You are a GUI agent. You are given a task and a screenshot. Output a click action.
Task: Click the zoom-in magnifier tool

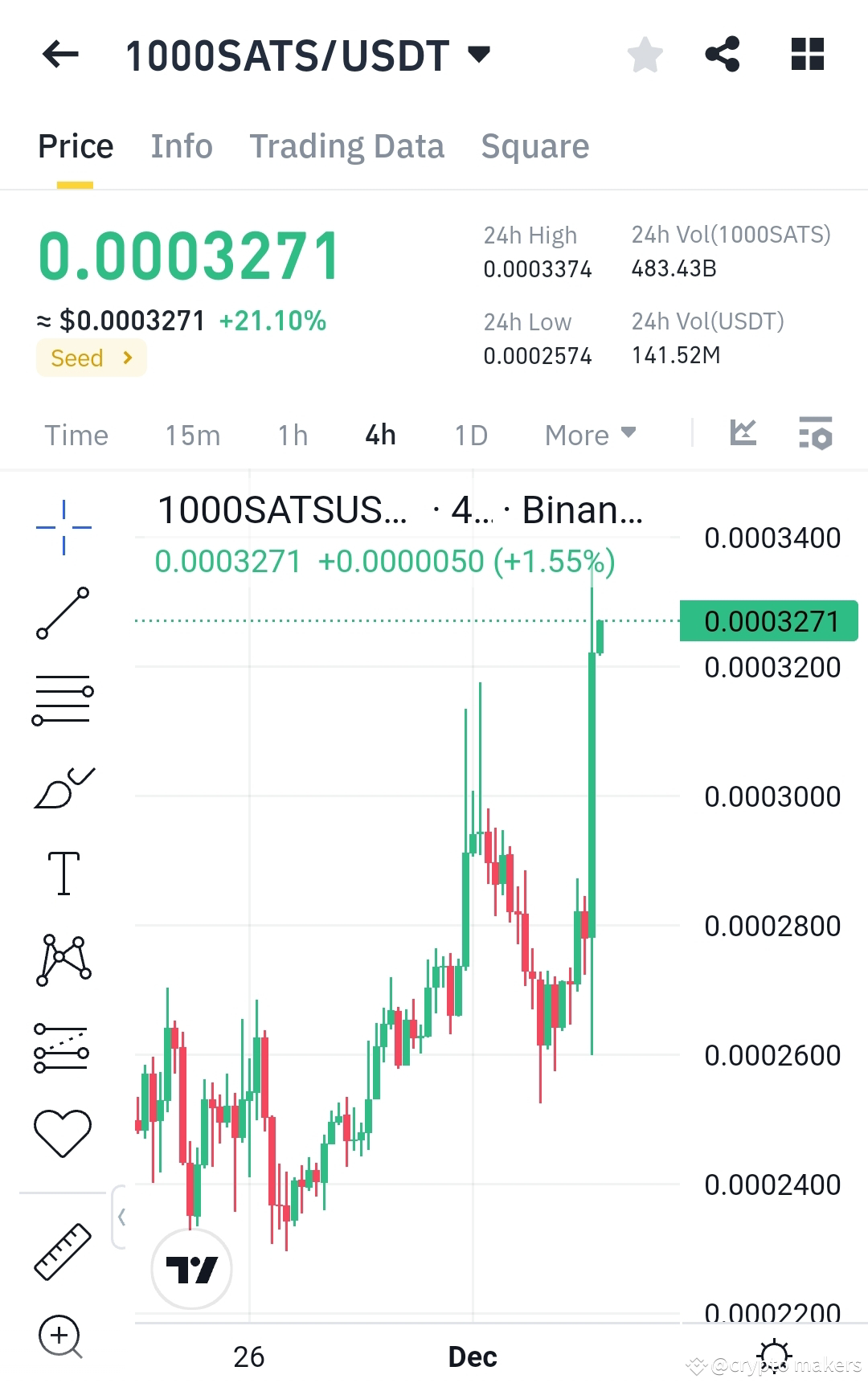[60, 1334]
